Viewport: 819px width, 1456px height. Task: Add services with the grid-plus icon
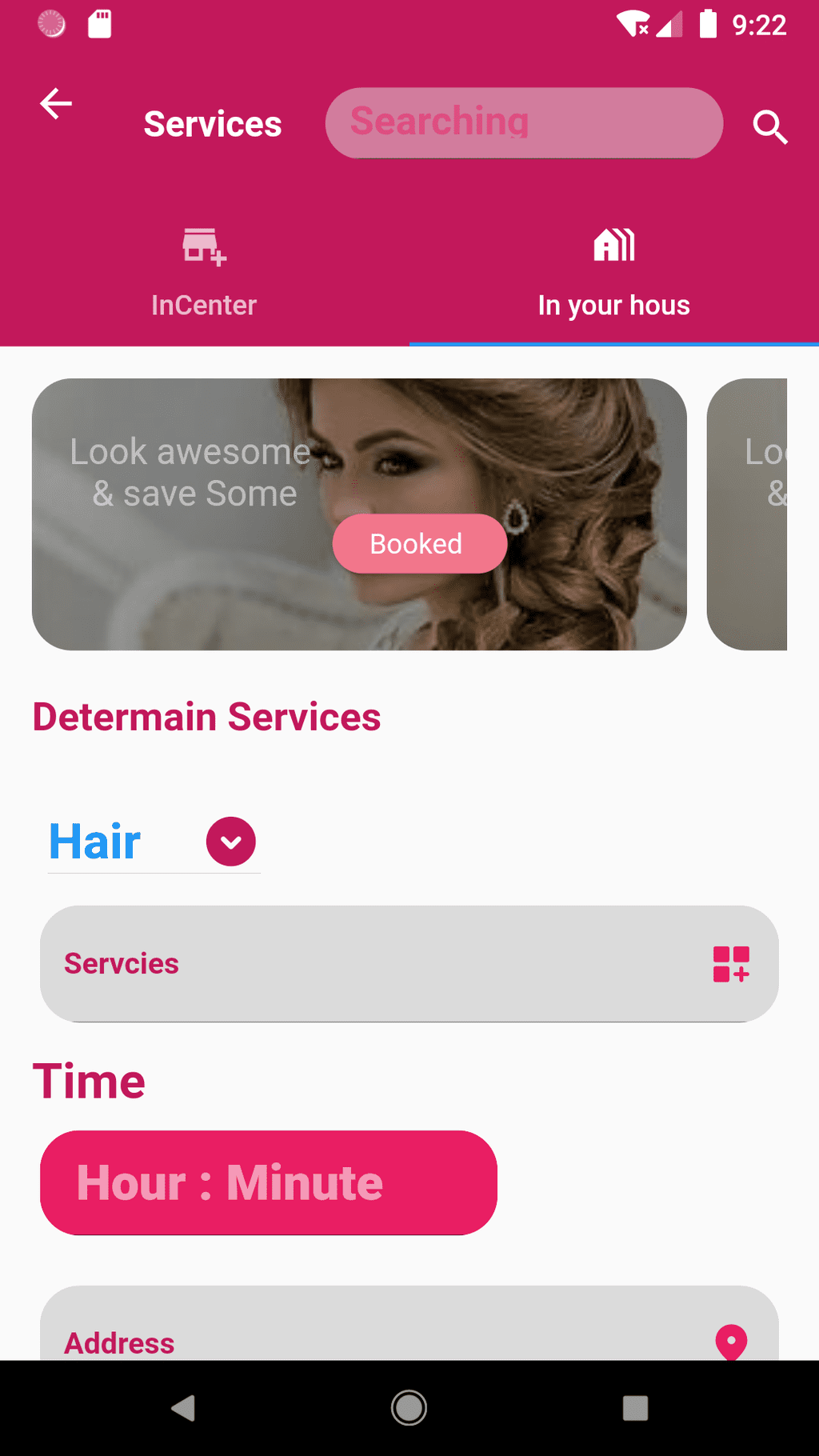click(731, 963)
